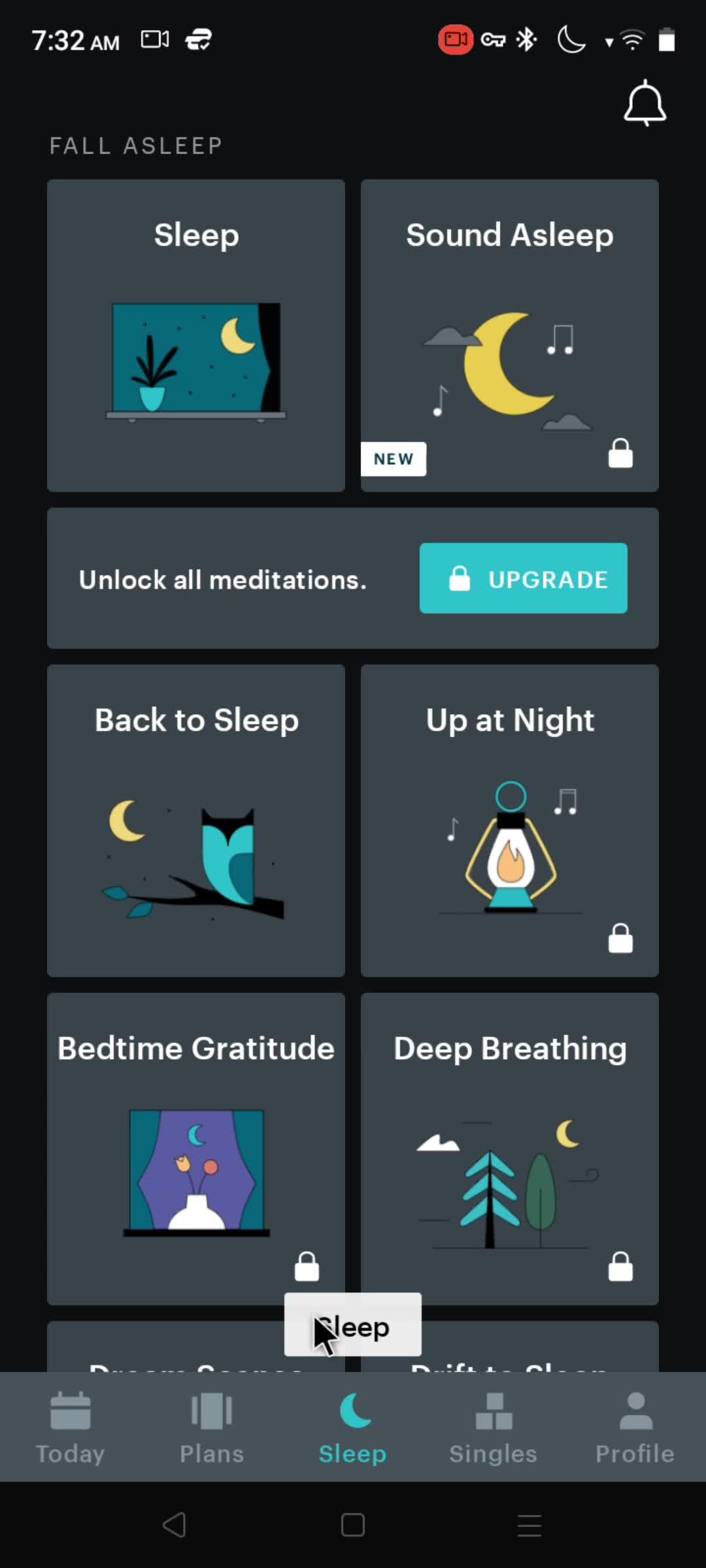Tap the Upgrade button

tap(523, 578)
